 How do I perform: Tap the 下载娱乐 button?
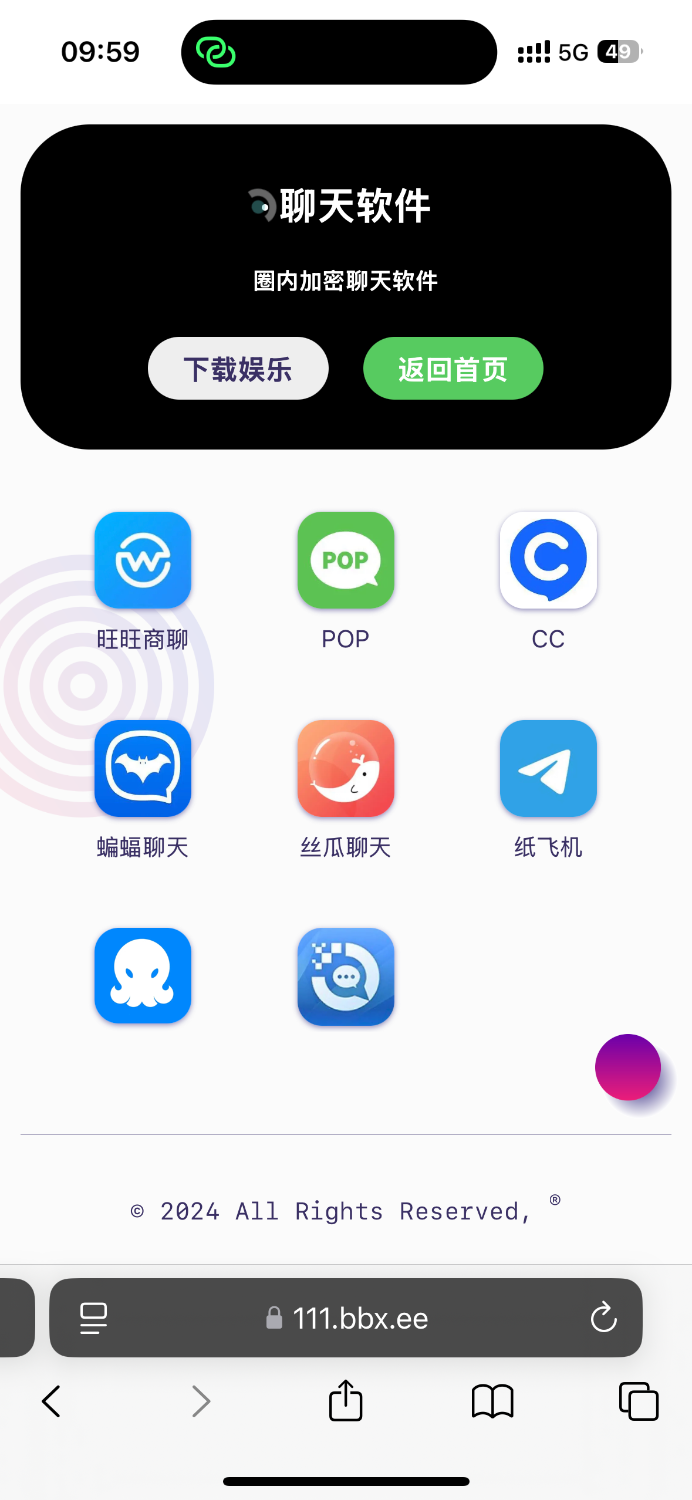point(238,369)
